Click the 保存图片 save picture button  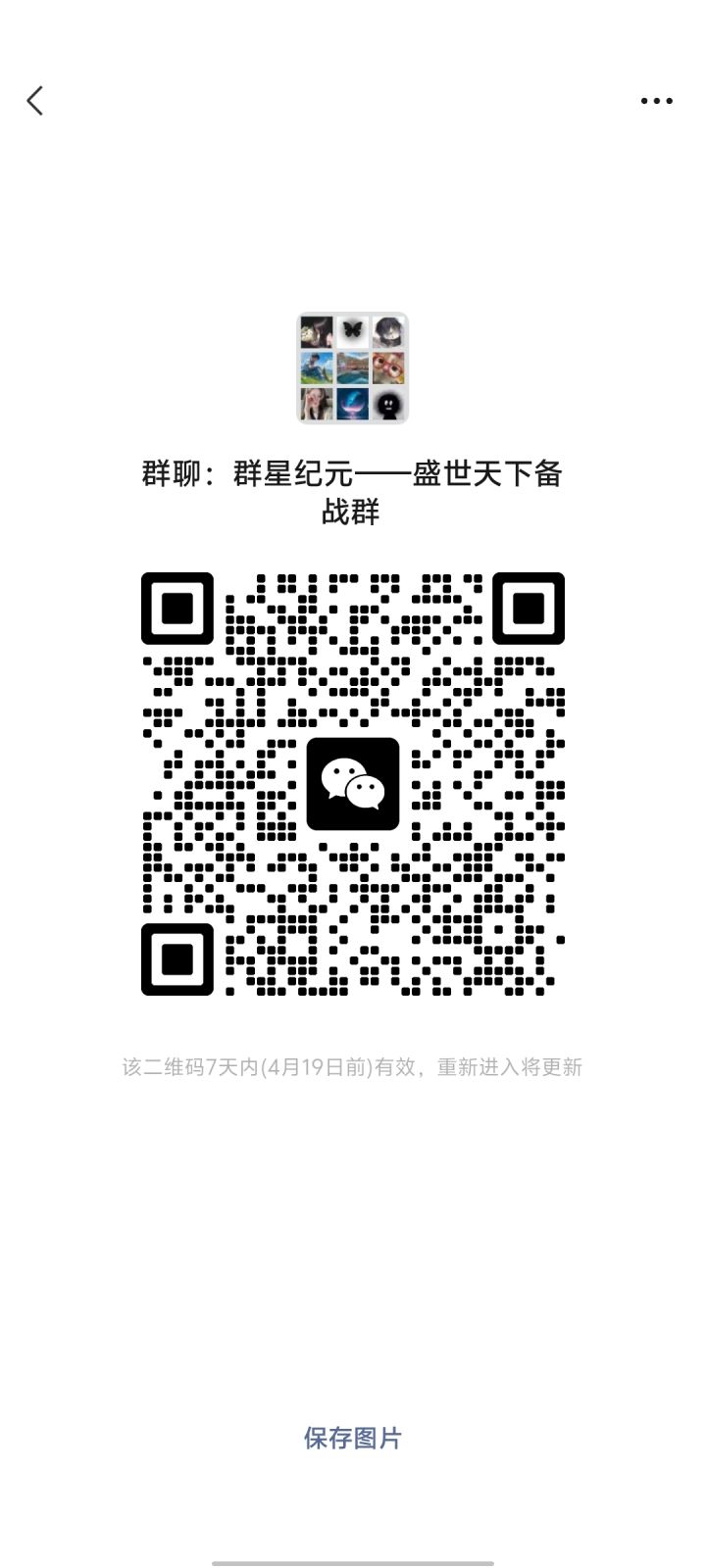[353, 1439]
